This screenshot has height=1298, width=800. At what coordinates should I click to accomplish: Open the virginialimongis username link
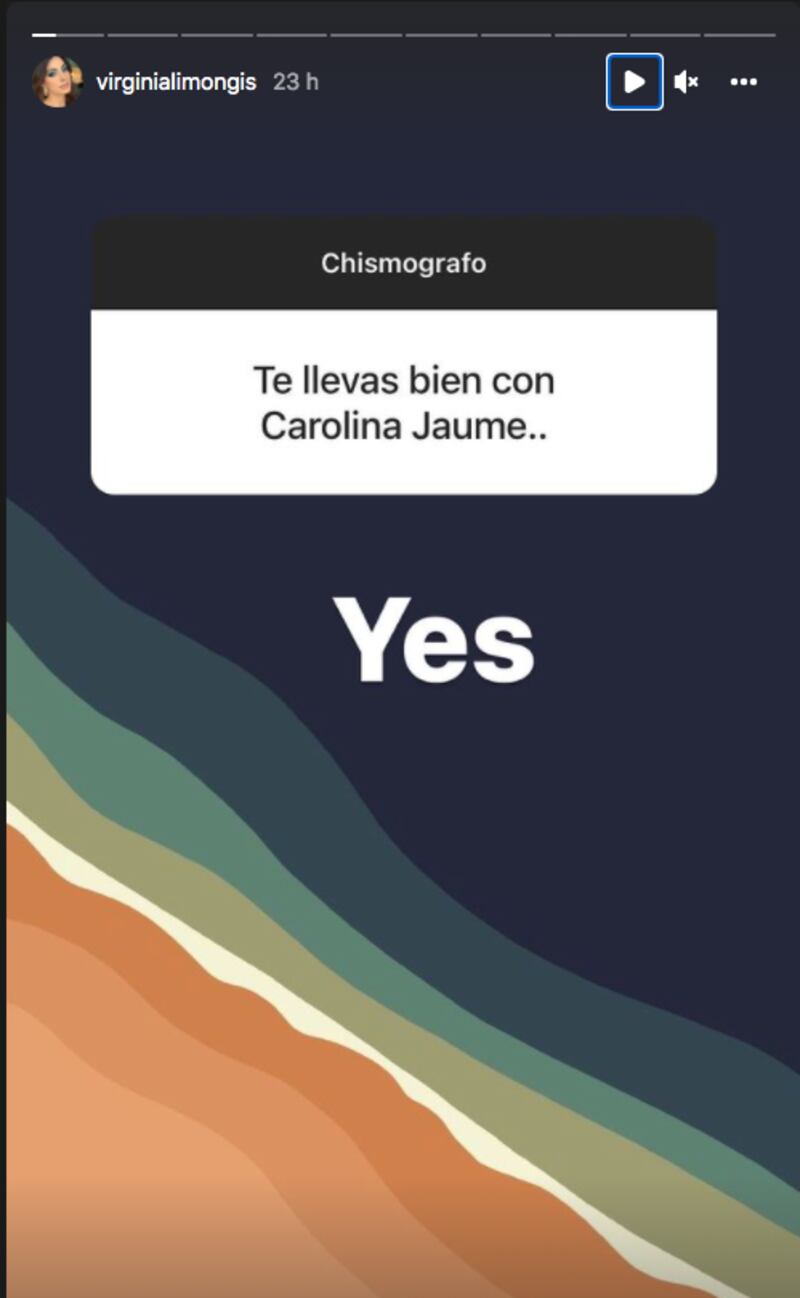pos(176,82)
